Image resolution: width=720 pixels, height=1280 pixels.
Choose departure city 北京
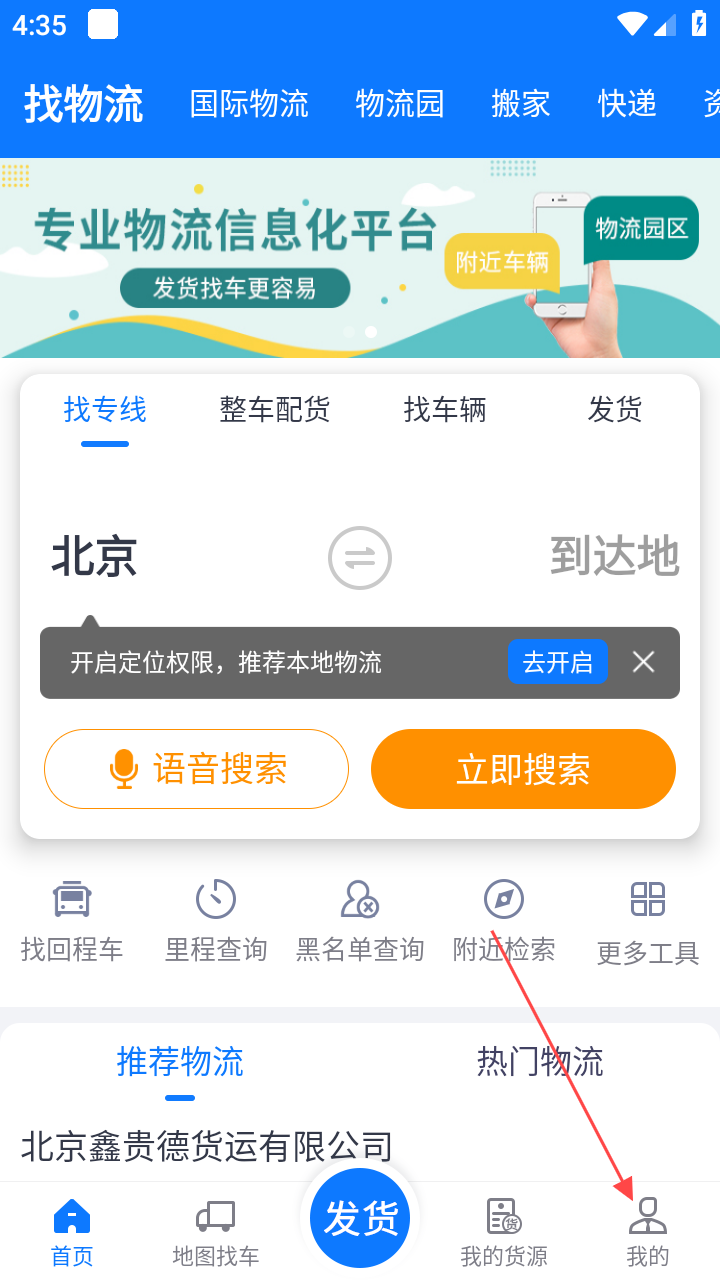pos(94,557)
